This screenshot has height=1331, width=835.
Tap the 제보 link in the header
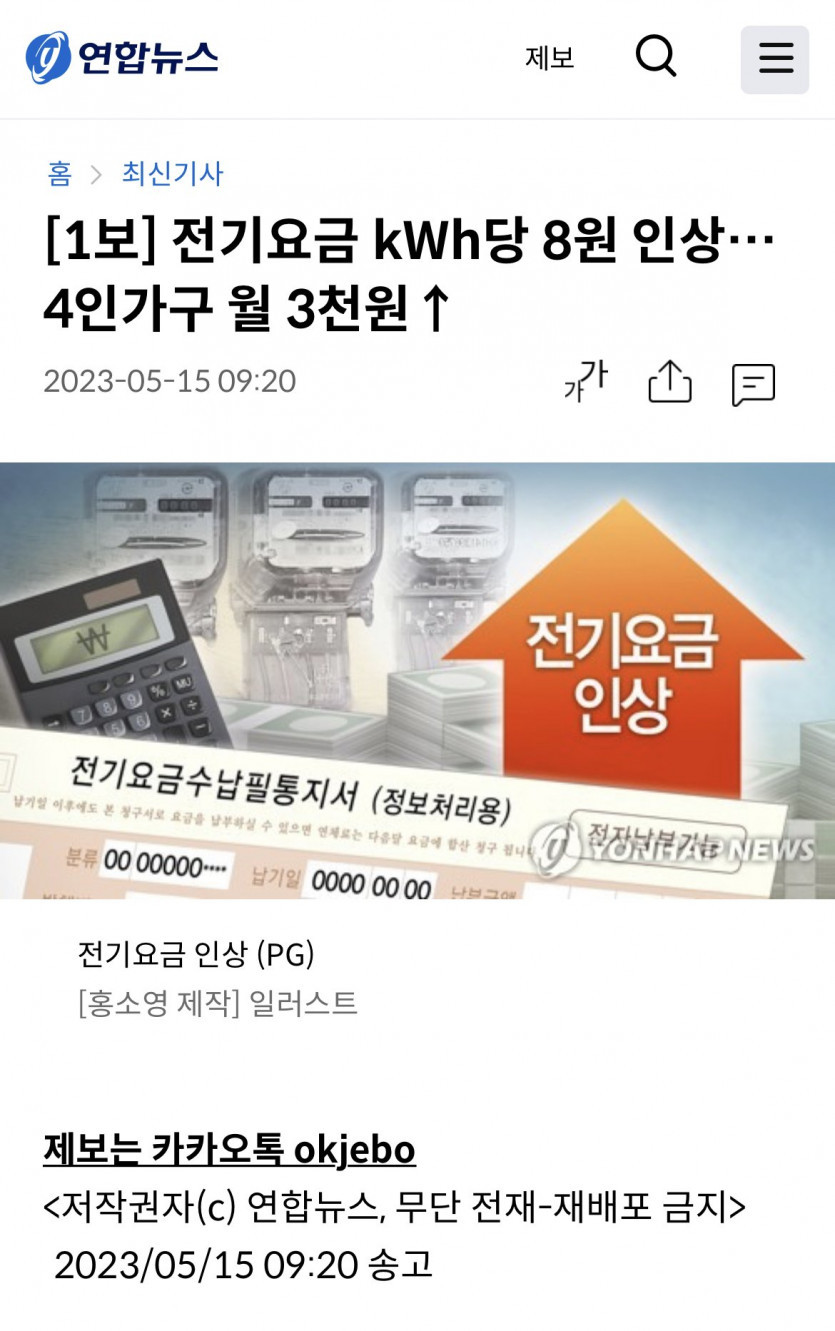tap(549, 58)
